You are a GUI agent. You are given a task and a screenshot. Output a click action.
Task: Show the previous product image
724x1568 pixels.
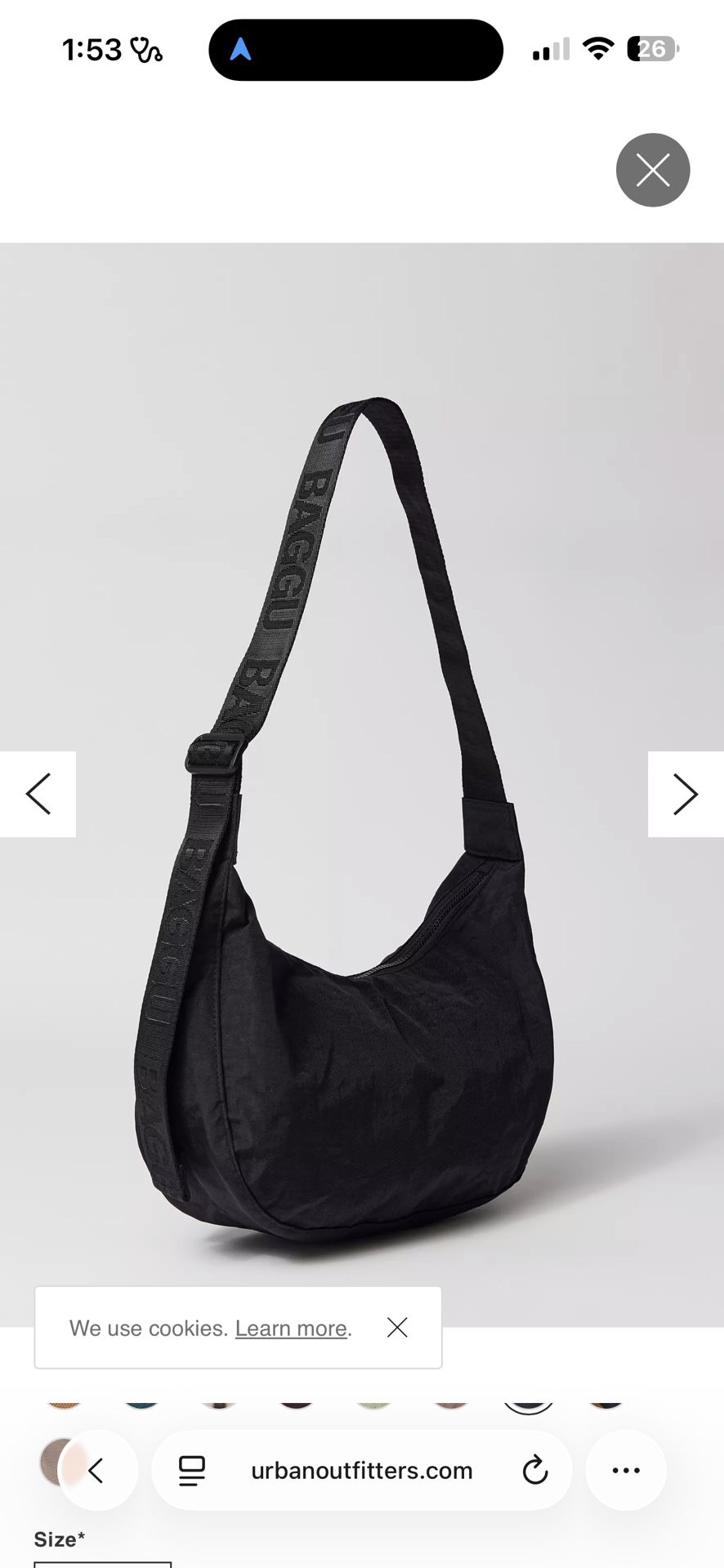(x=38, y=794)
